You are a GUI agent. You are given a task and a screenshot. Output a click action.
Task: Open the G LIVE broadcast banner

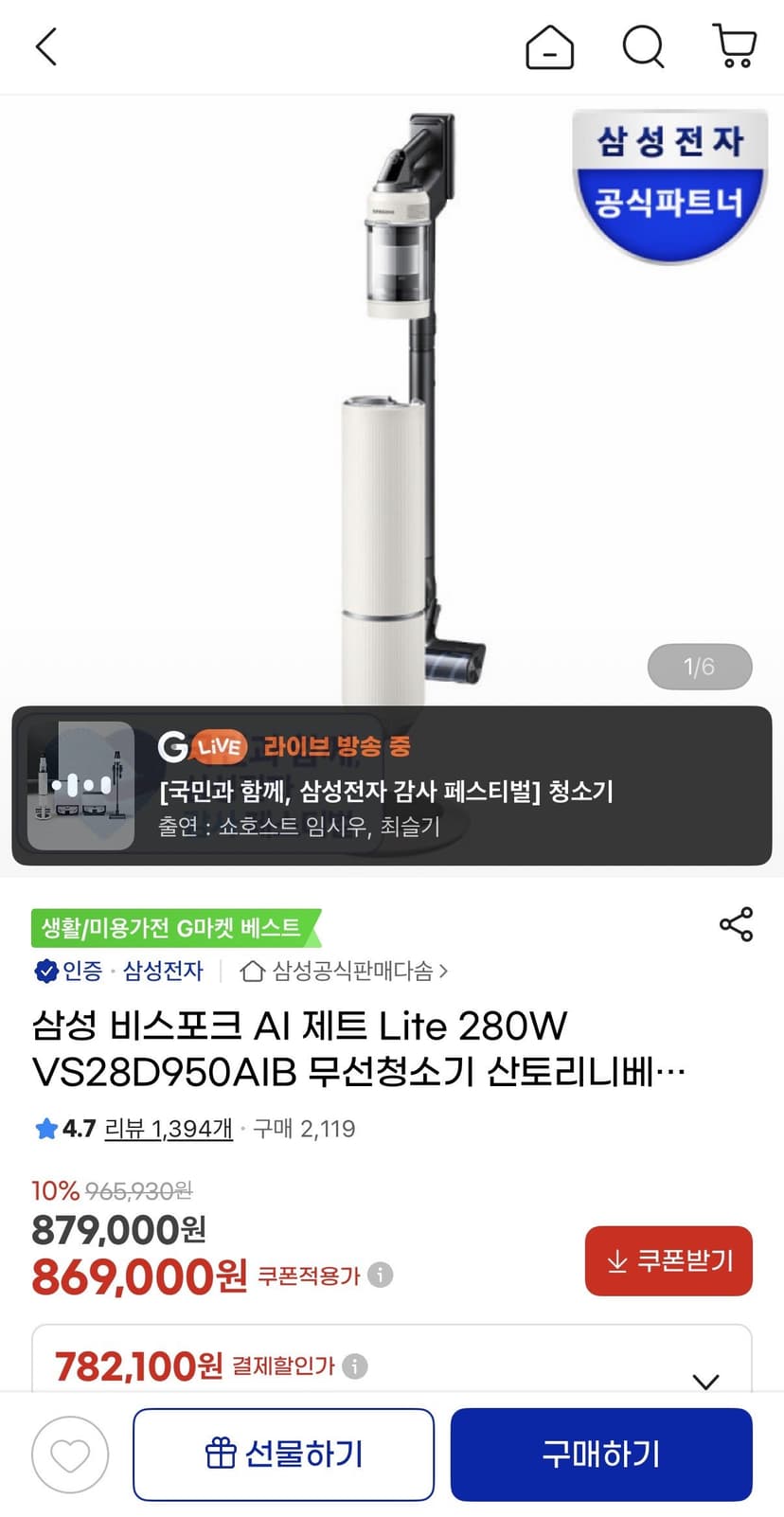coord(392,785)
